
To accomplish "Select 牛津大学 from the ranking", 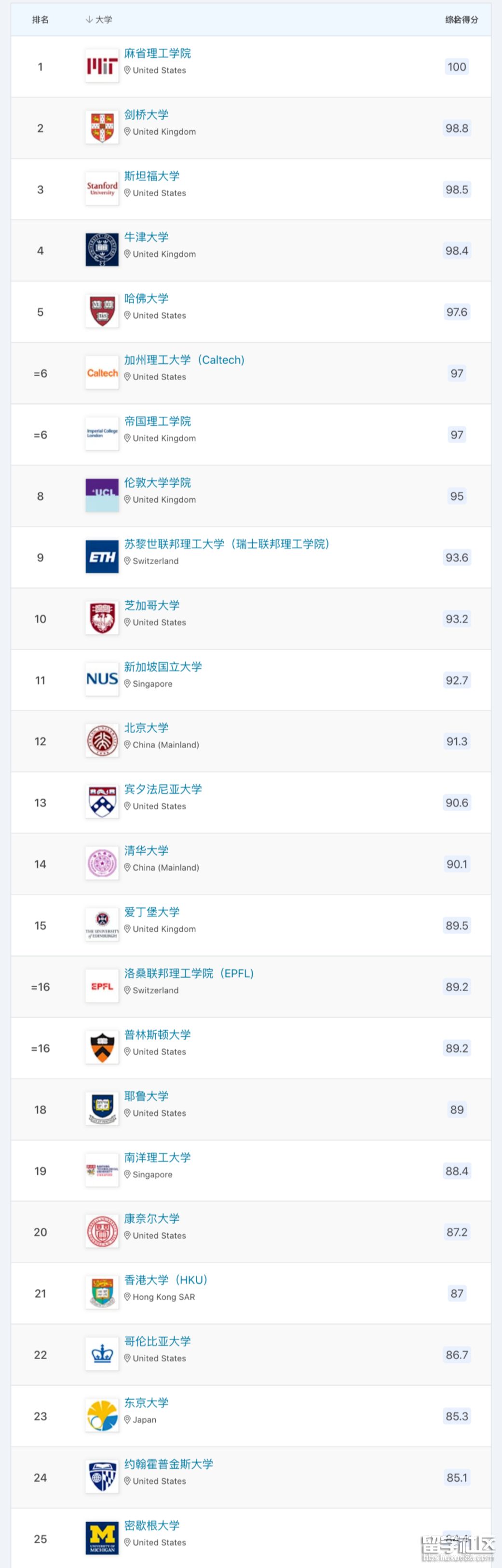I will (x=146, y=237).
